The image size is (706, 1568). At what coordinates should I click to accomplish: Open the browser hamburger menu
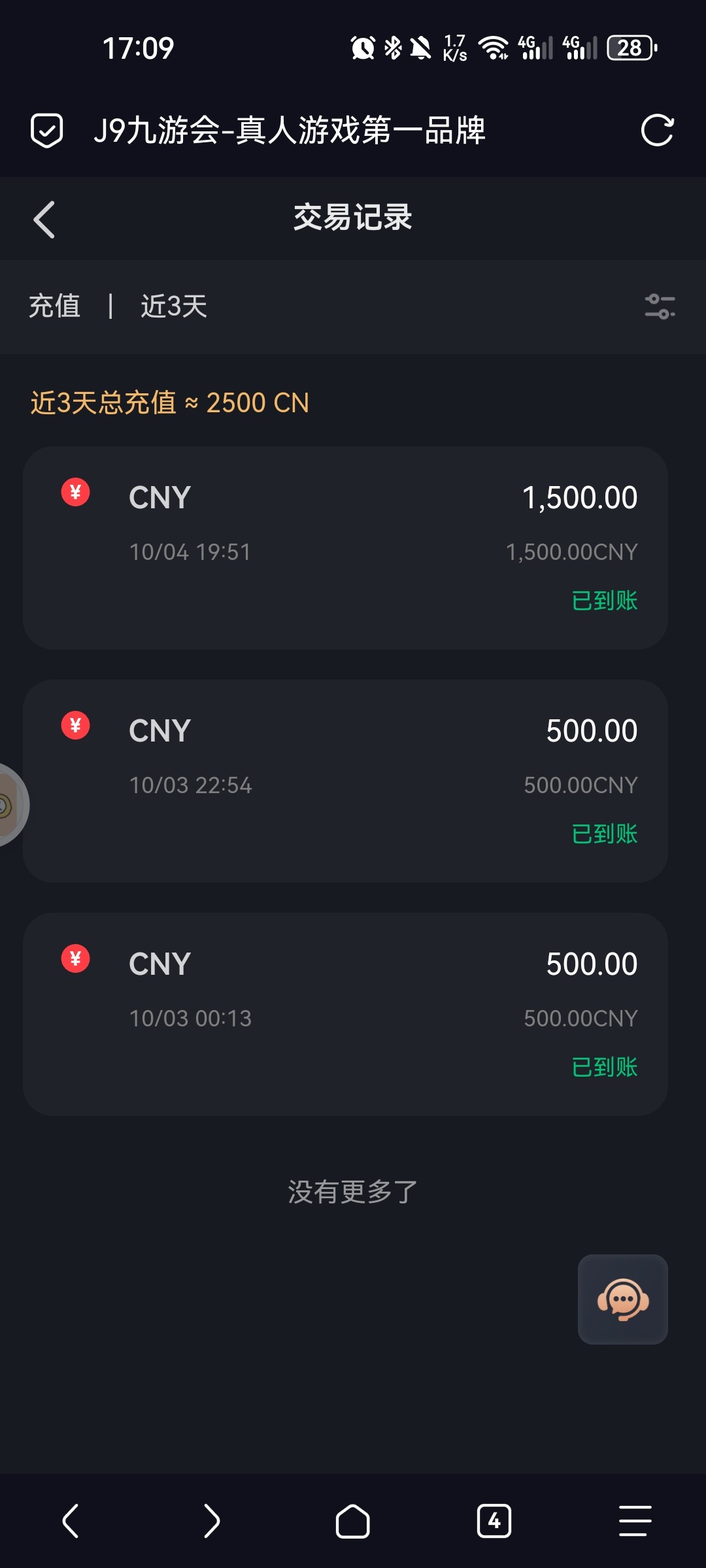pyautogui.click(x=635, y=1521)
